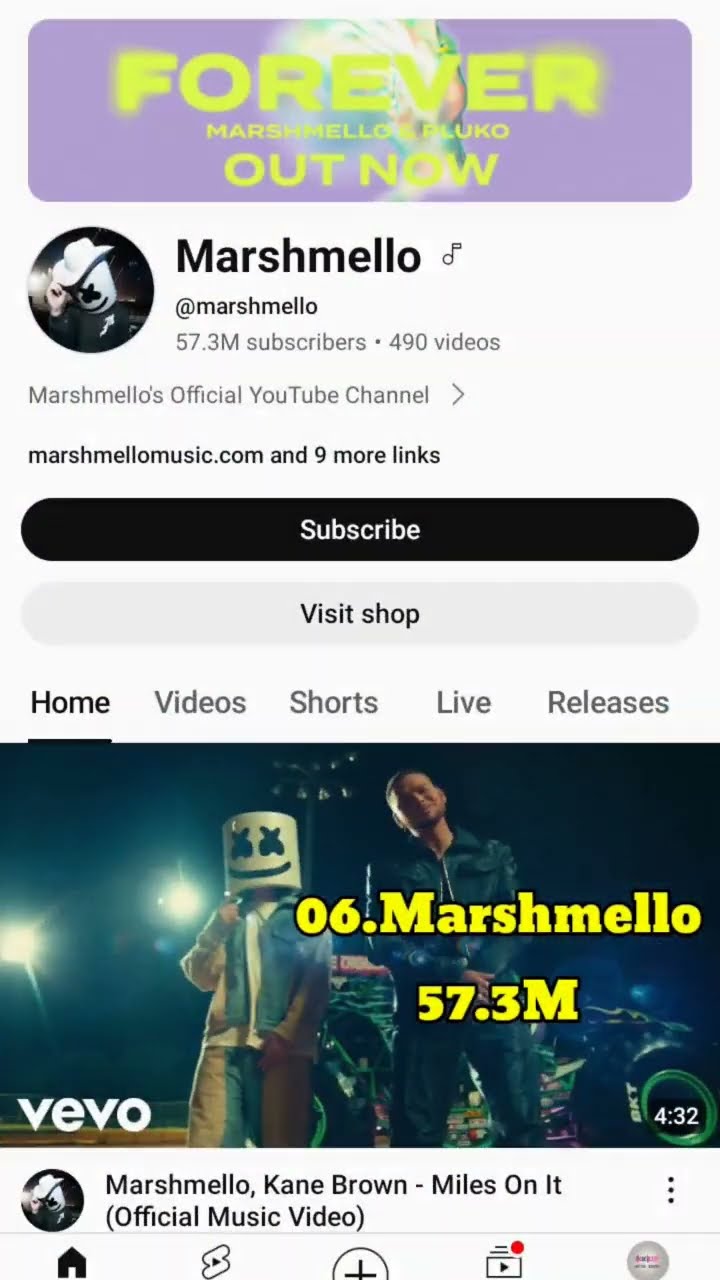This screenshot has width=720, height=1280.
Task: Open Shorts from the bottom navigation
Action: (x=216, y=1263)
